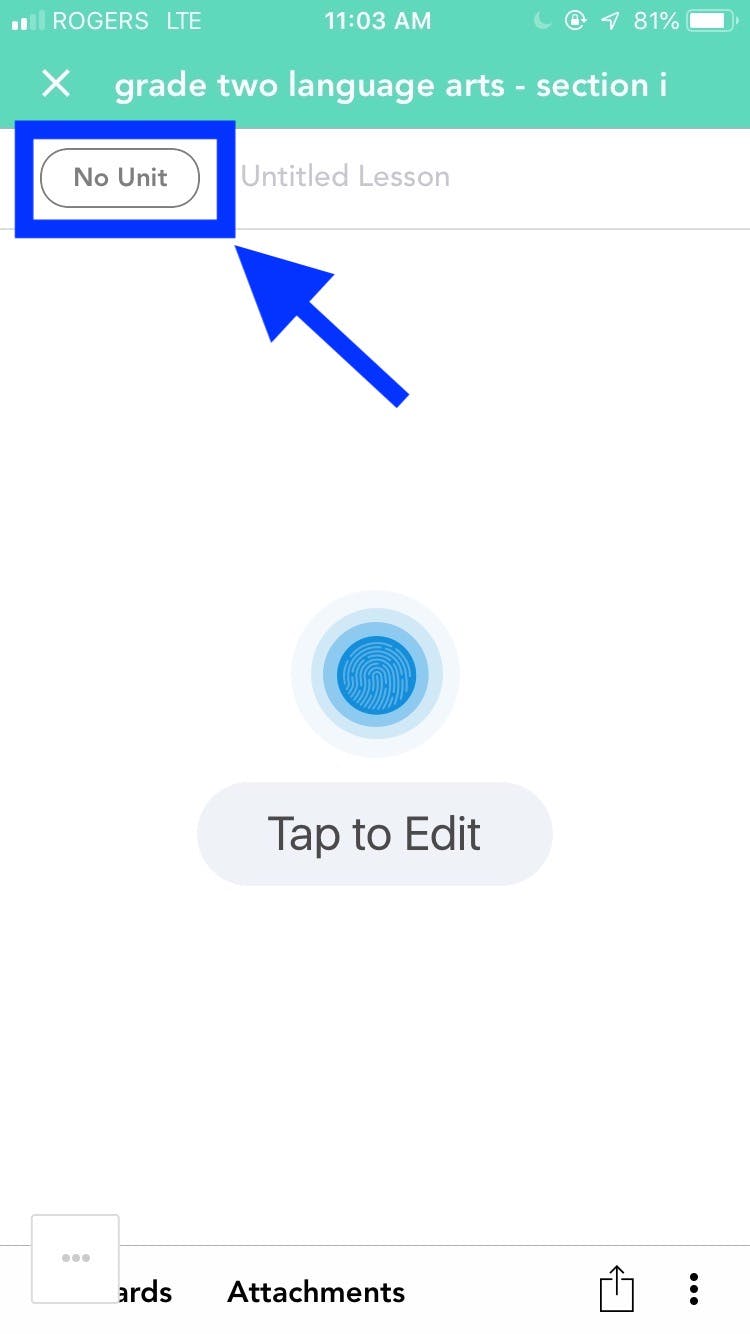750x1334 pixels.
Task: Open the Standards tab
Action: (143, 1291)
